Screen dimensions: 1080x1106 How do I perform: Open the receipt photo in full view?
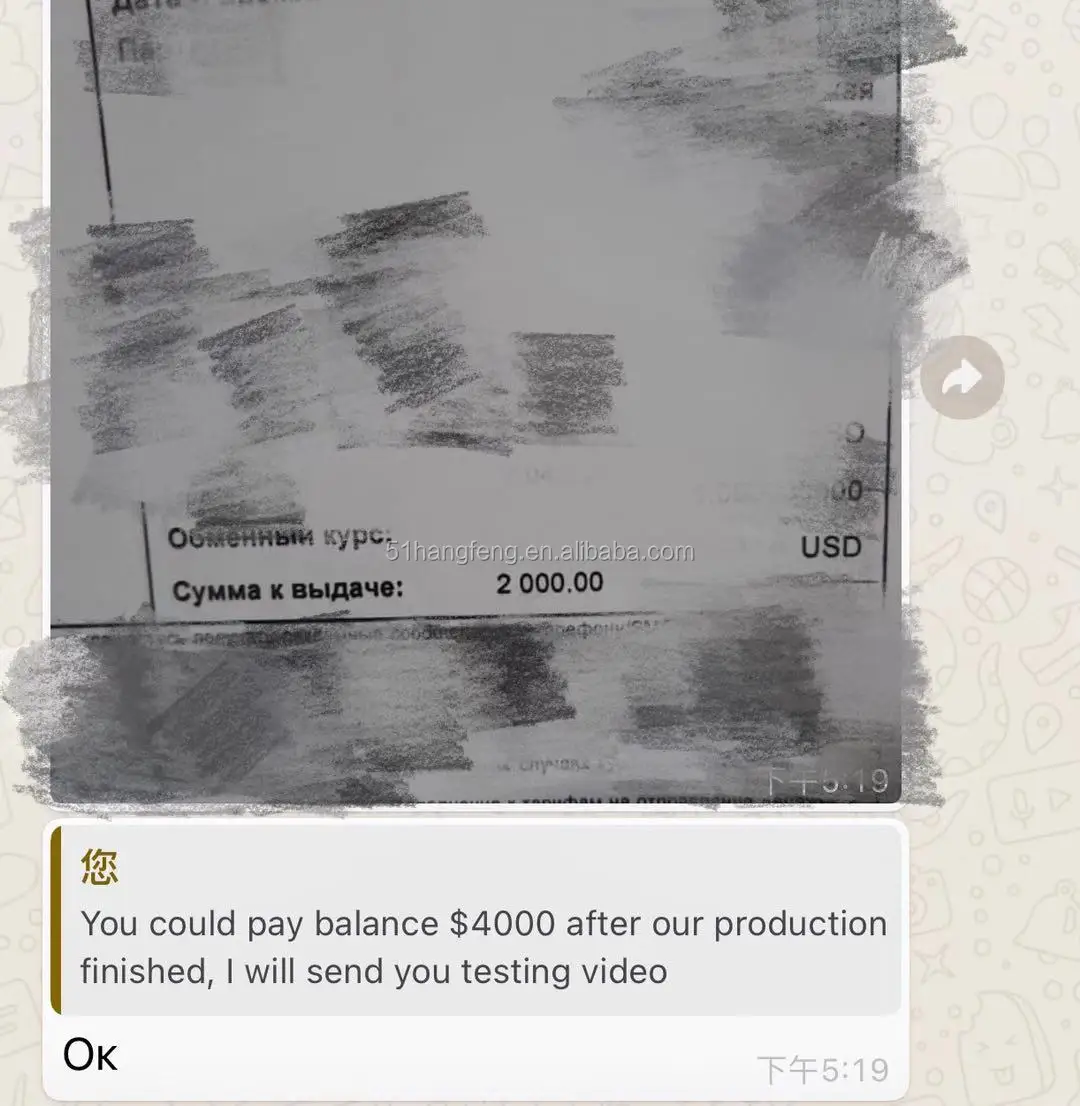pyautogui.click(x=475, y=400)
